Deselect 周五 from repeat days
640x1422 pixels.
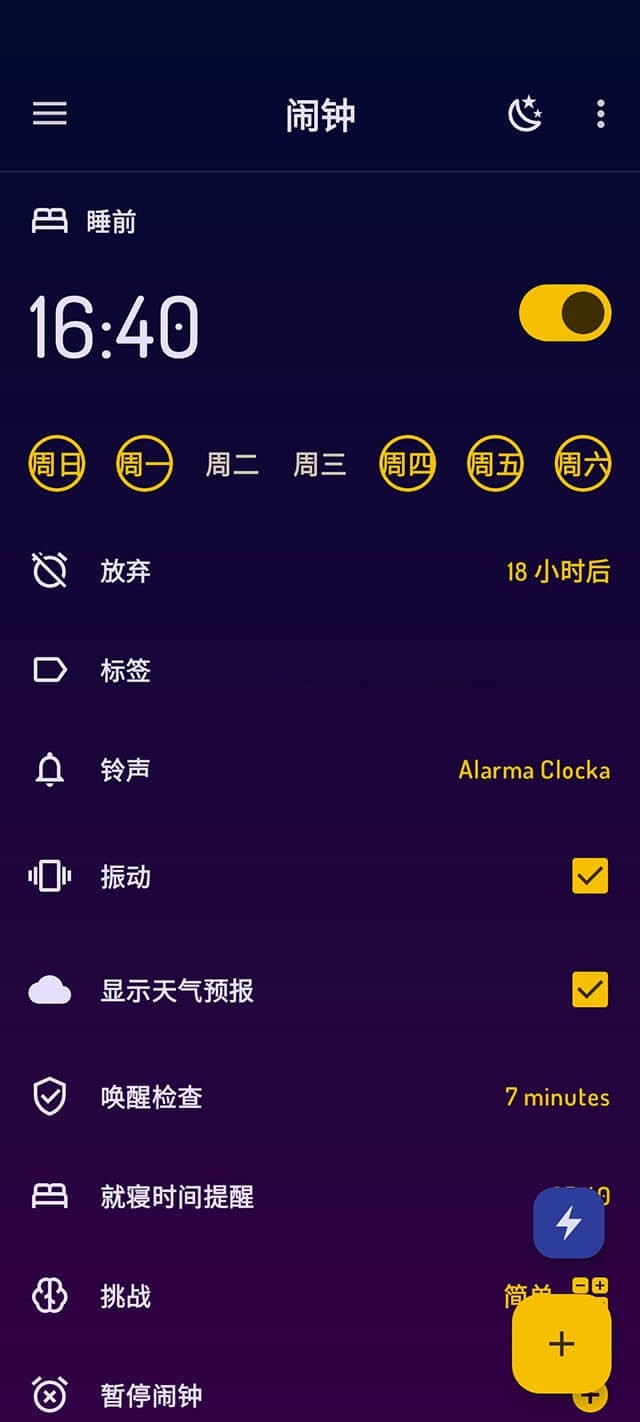495,464
